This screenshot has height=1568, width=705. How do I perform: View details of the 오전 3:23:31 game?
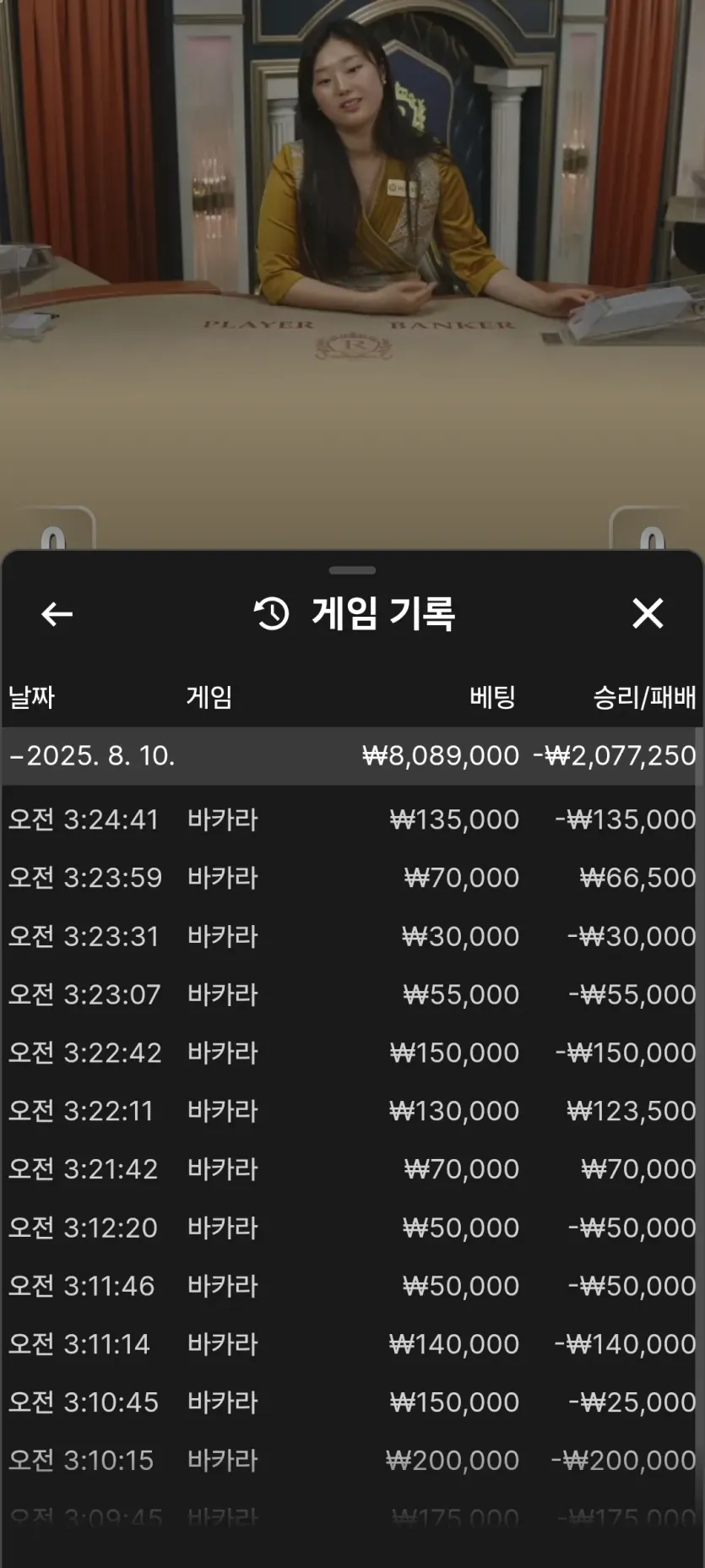pyautogui.click(x=352, y=936)
